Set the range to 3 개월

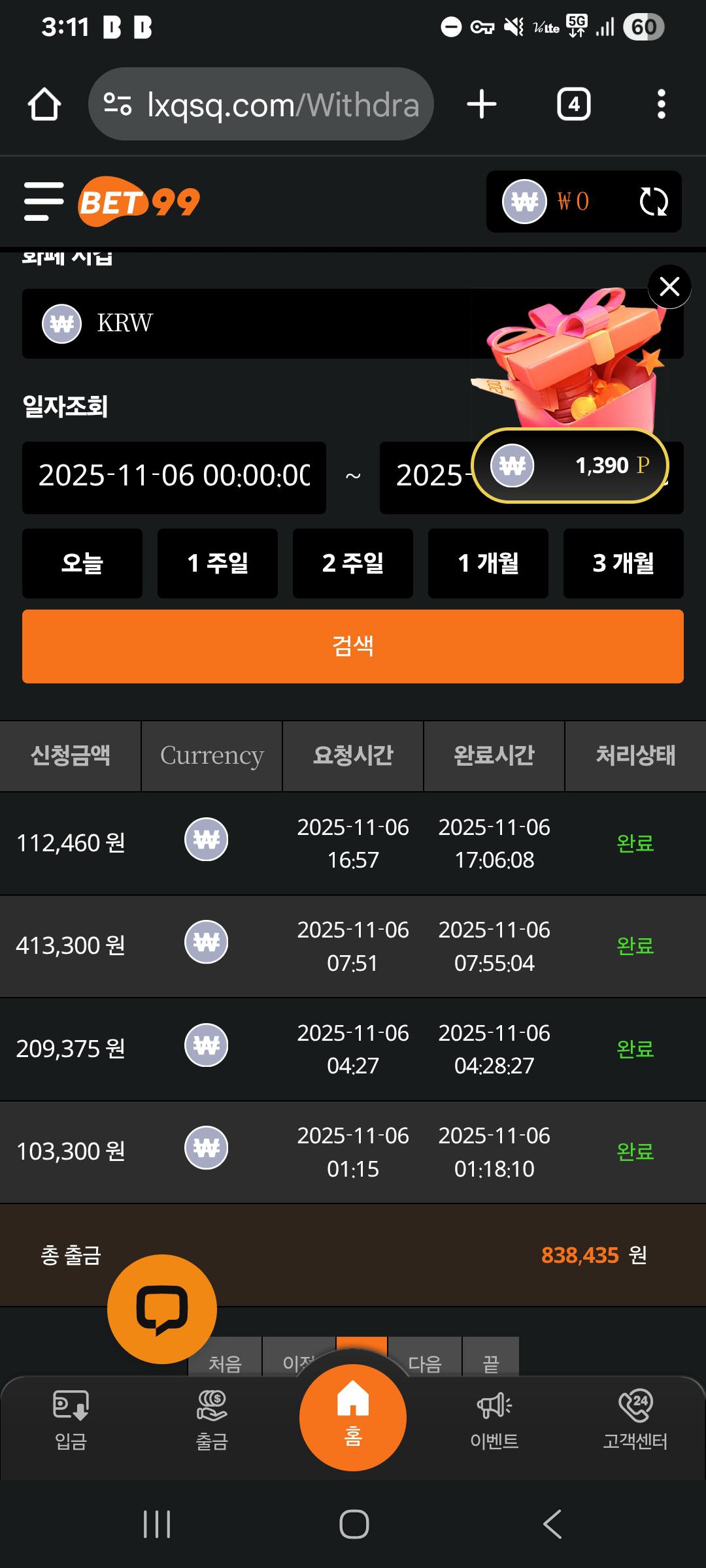pyautogui.click(x=624, y=563)
